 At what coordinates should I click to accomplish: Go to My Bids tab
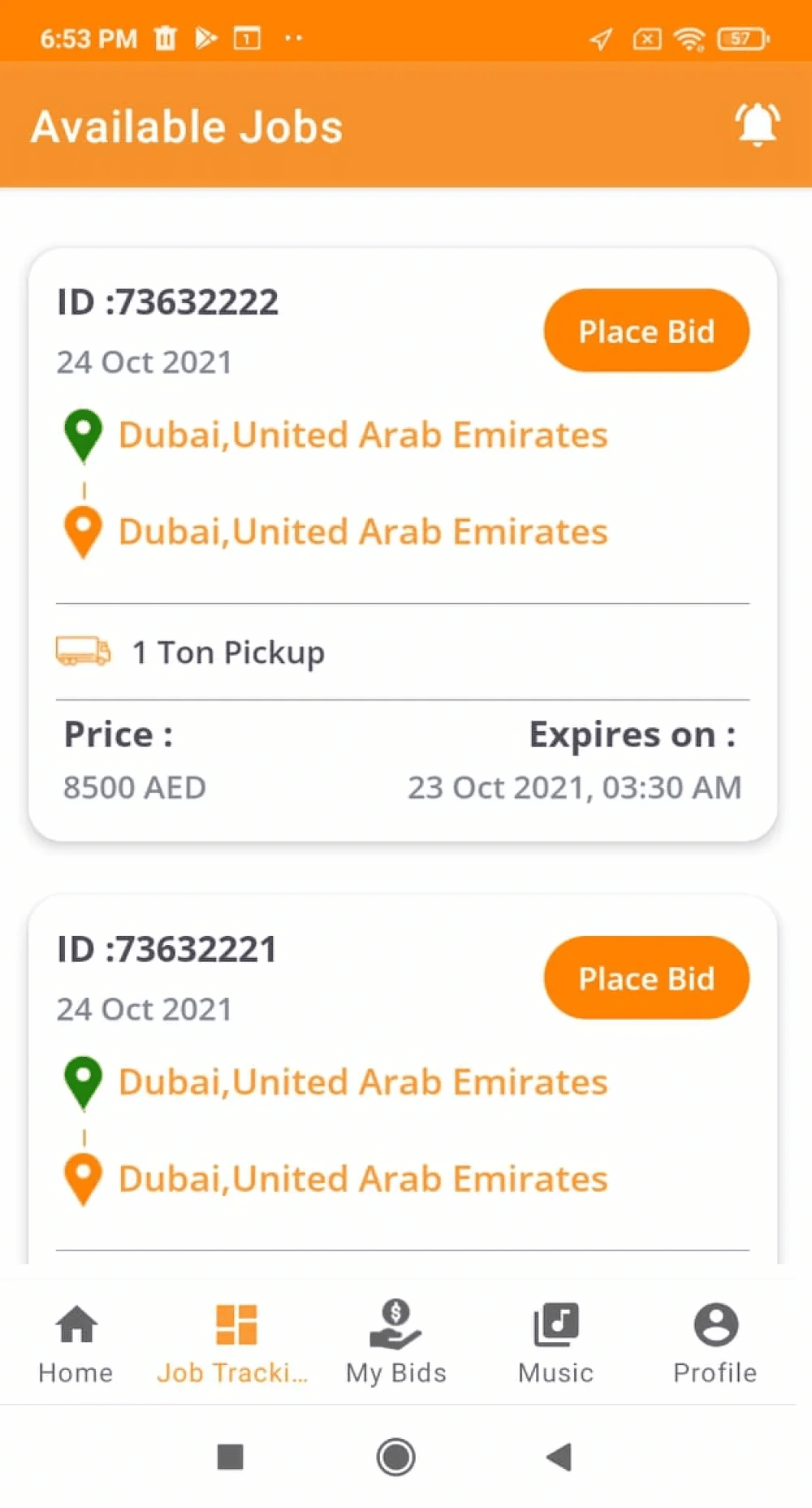coord(396,1343)
